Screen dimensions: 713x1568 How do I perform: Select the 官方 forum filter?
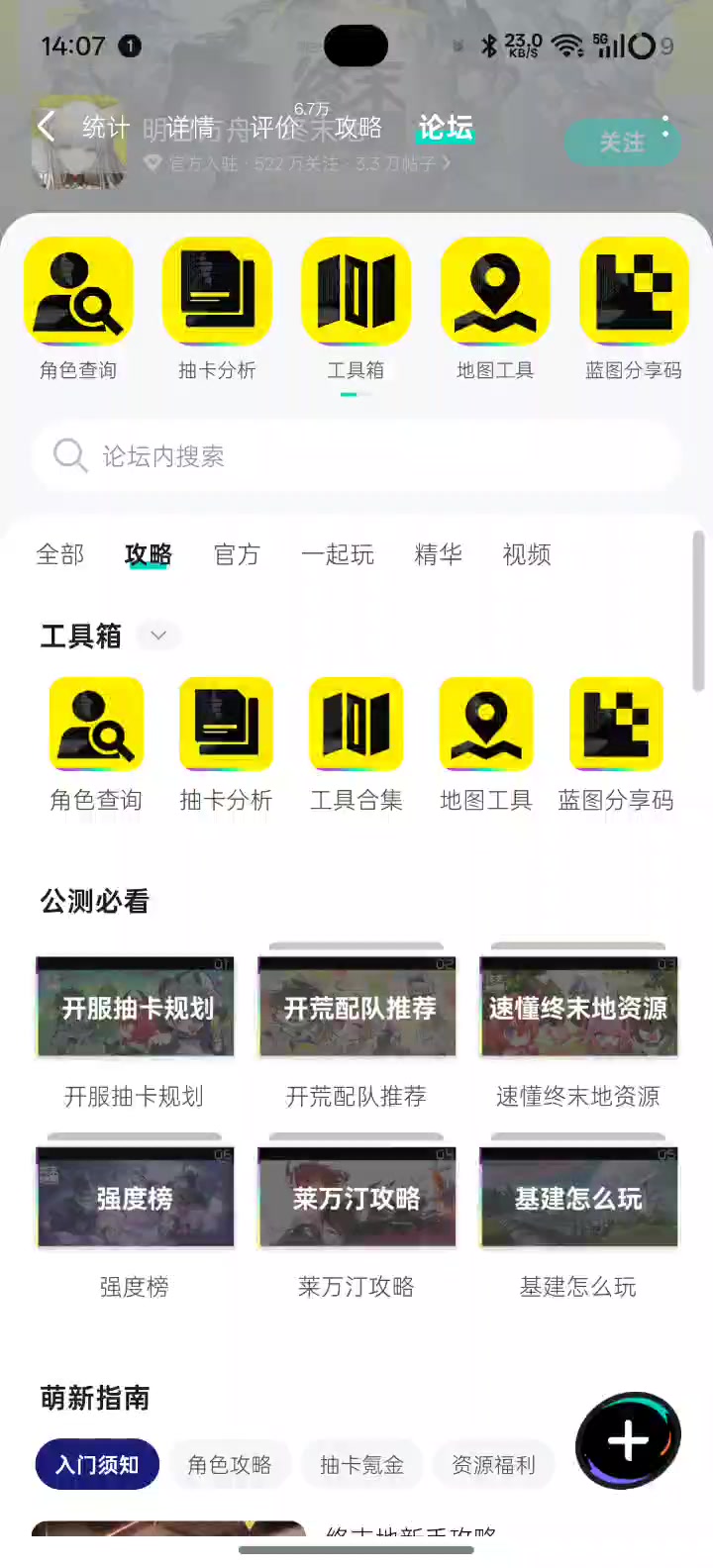coord(237,554)
